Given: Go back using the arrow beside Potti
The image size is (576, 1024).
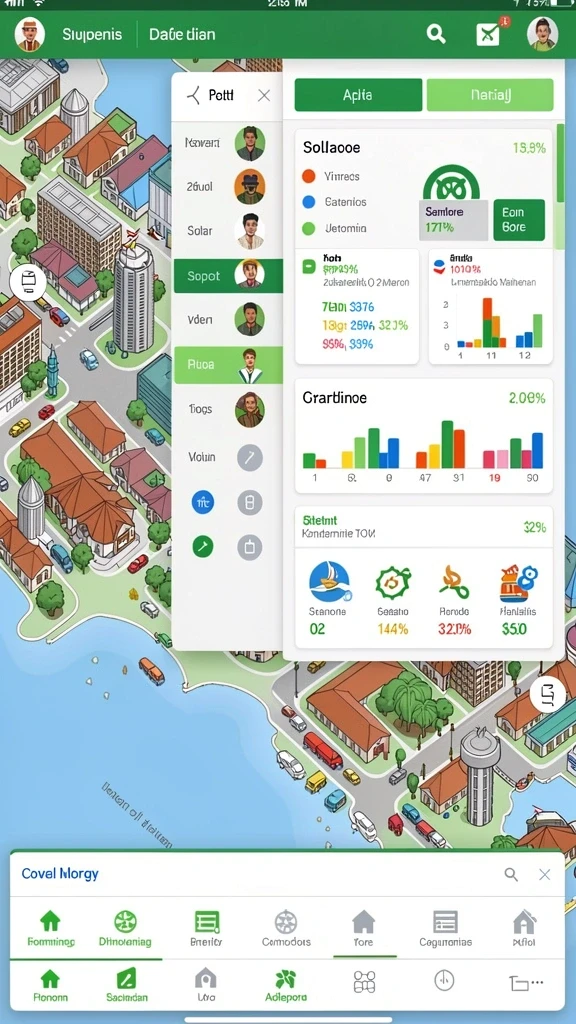Looking at the screenshot, I should 194,95.
